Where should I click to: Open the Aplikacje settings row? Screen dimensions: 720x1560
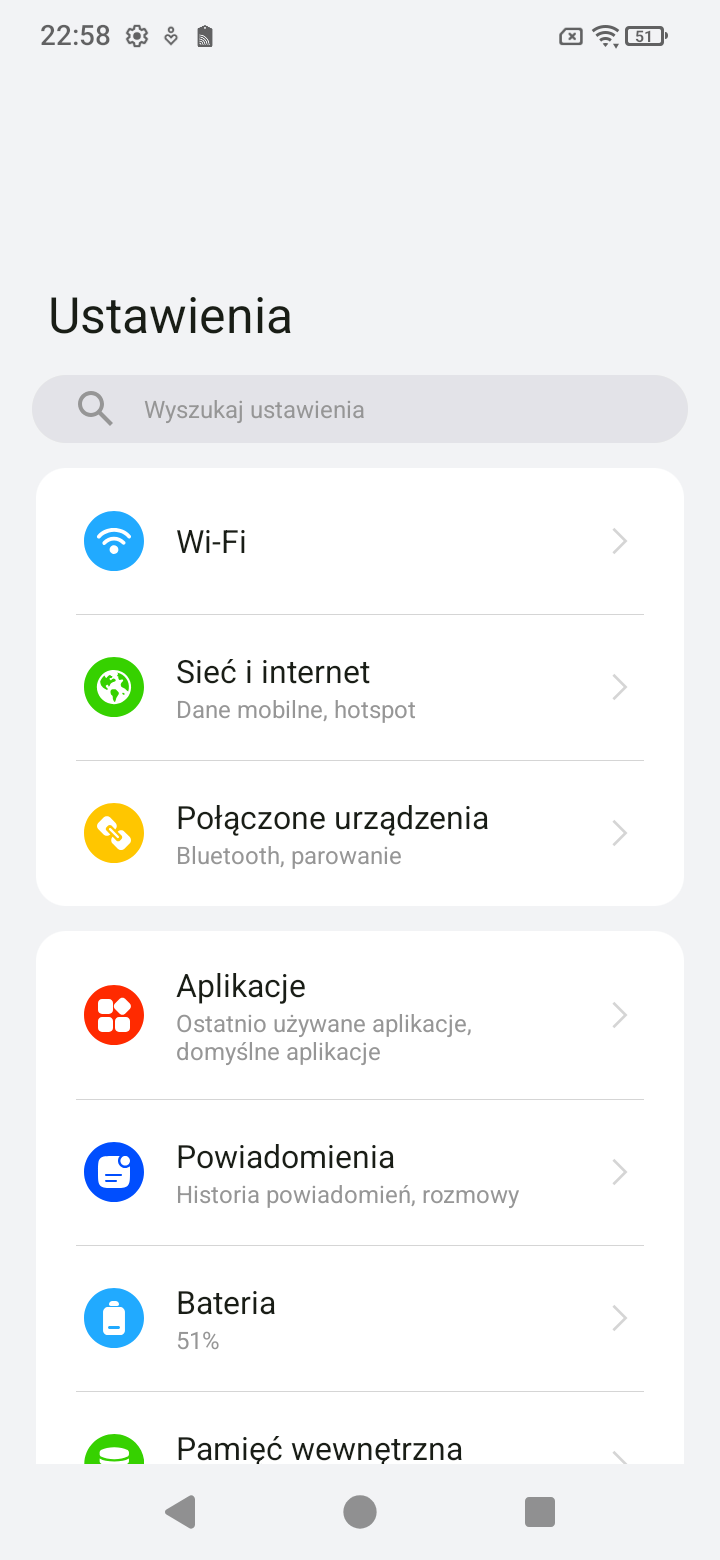pos(360,1016)
